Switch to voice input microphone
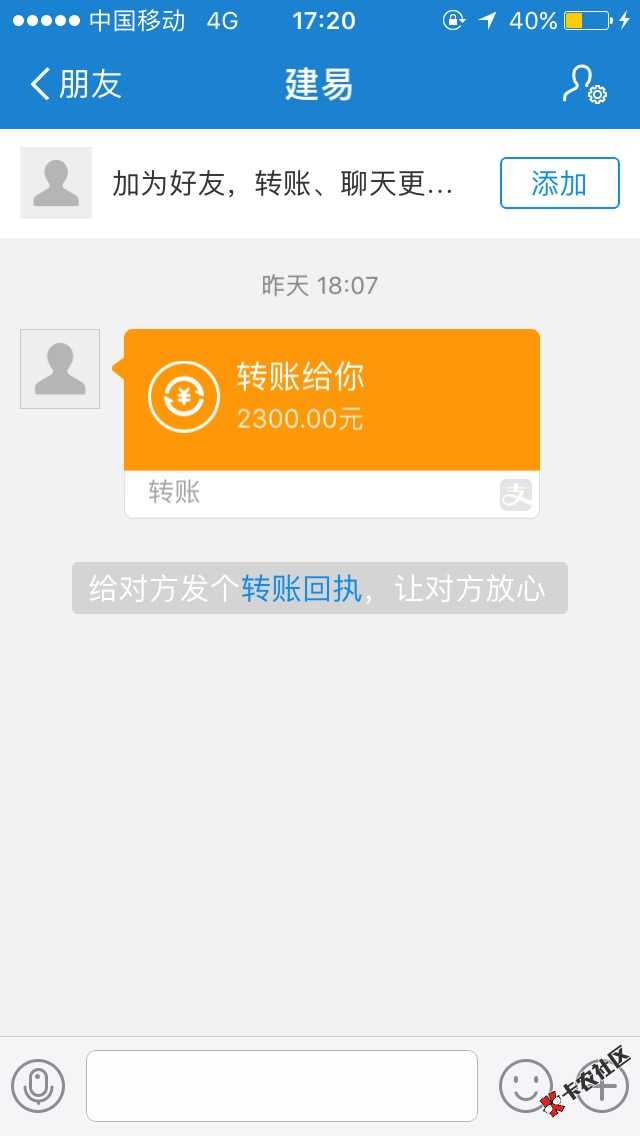640x1136 pixels. pos(38,1086)
